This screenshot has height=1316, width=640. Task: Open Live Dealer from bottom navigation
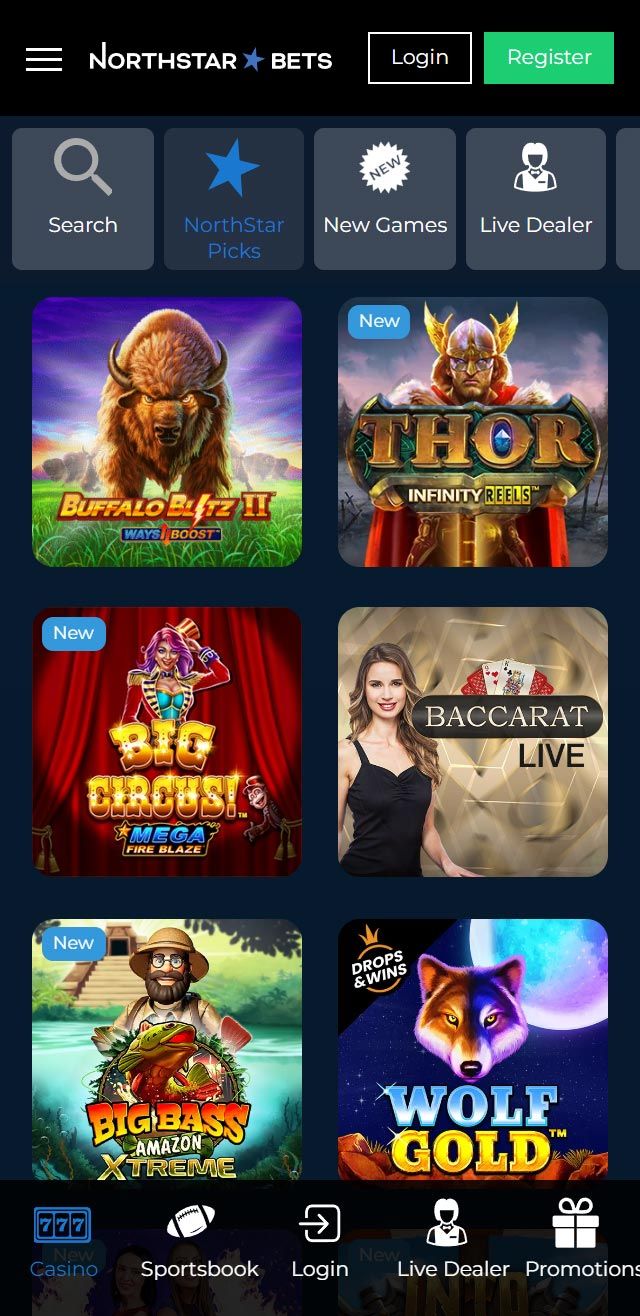[x=452, y=1244]
